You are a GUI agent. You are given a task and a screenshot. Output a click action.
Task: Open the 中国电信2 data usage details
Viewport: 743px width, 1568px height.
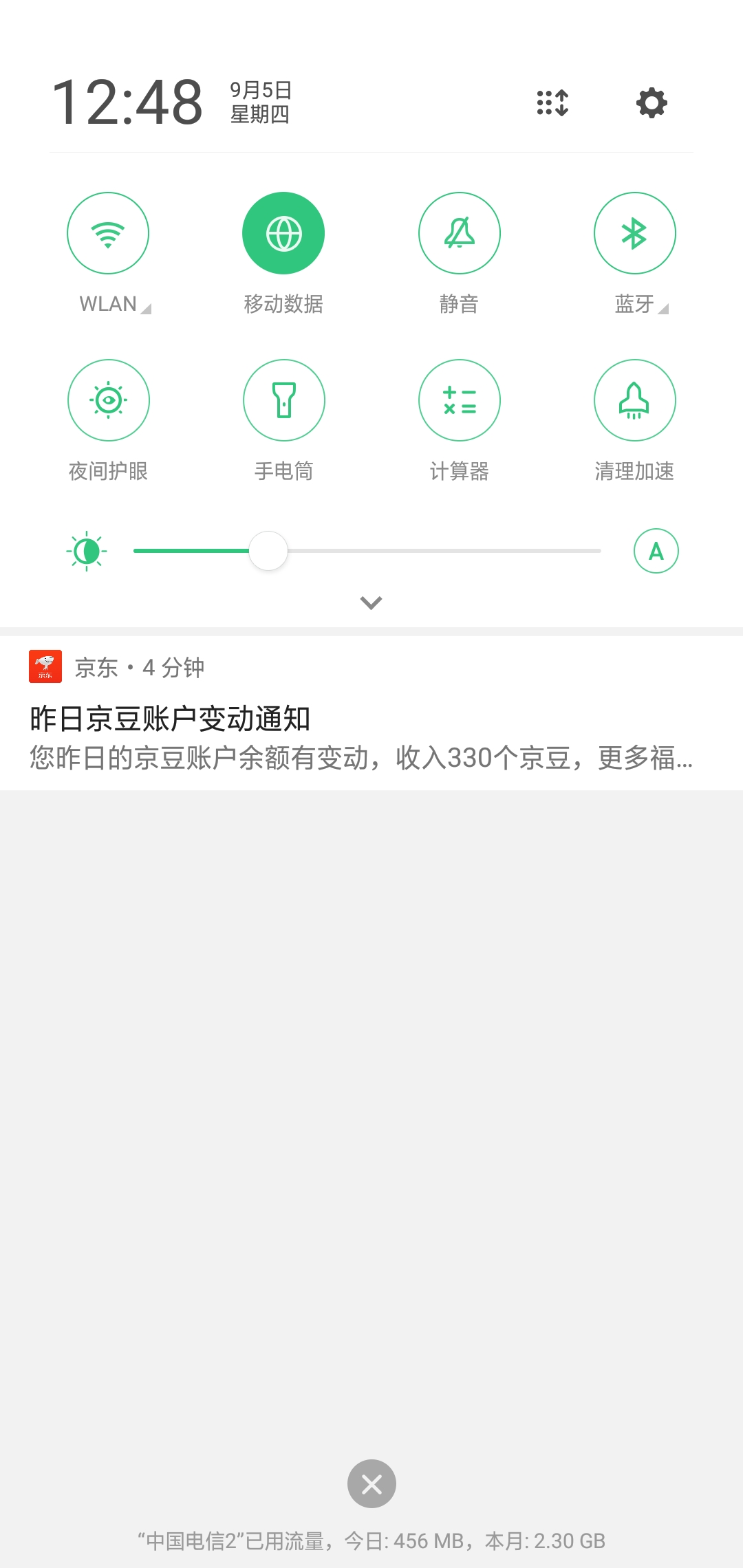(x=371, y=1541)
